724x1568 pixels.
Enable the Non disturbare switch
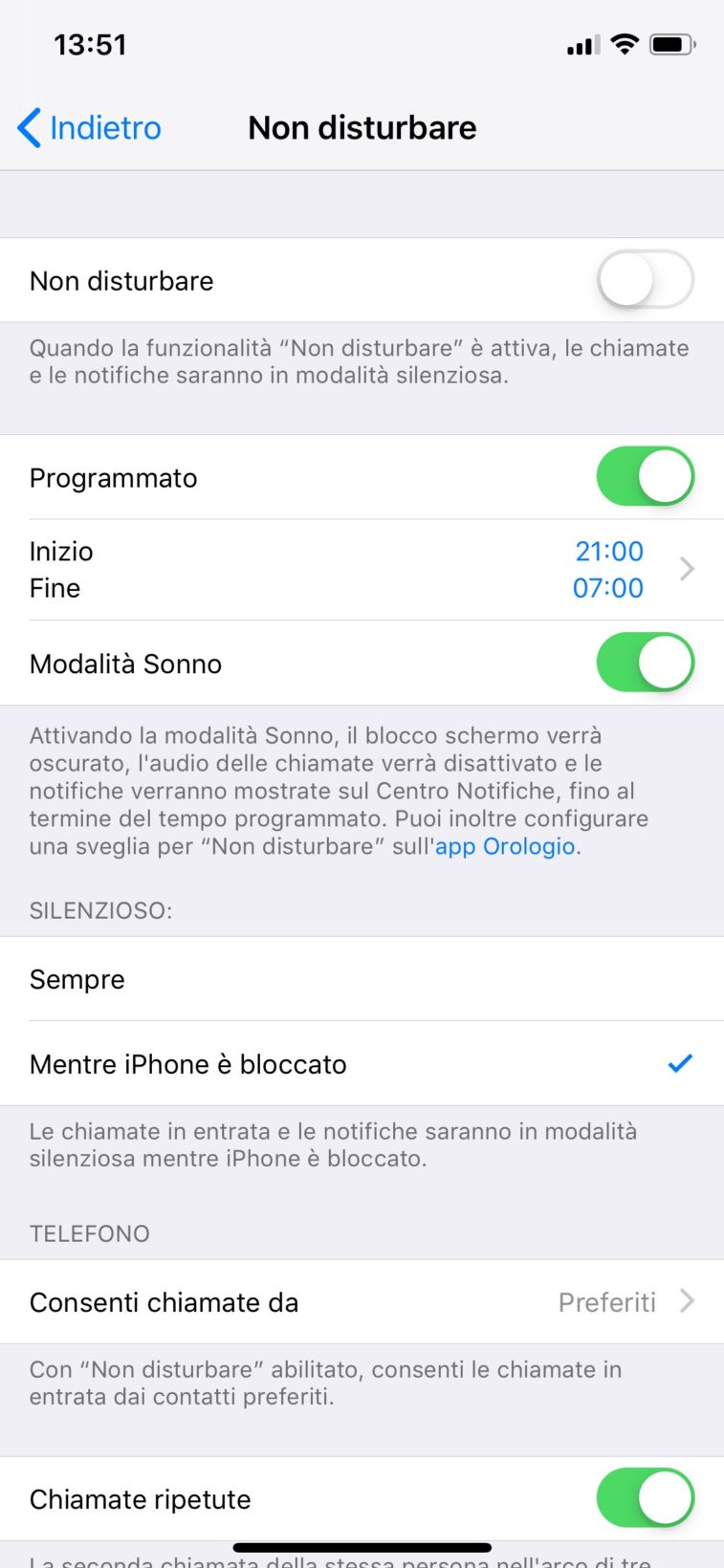pyautogui.click(x=645, y=280)
